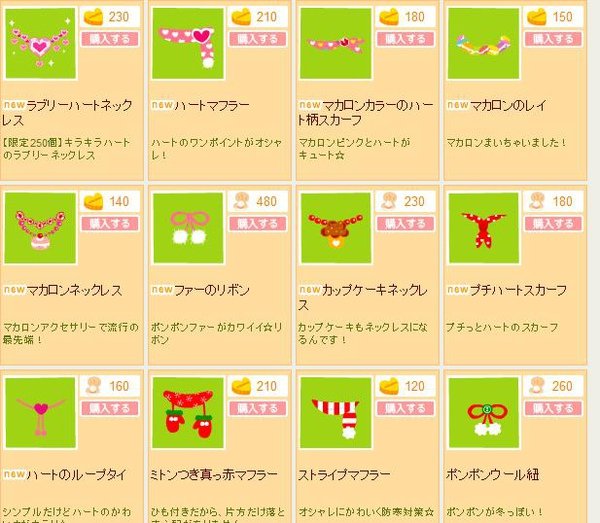Purchase マカロンカラーのハート柄スカーフ
The height and width of the screenshot is (523, 600).
pyautogui.click(x=404, y=39)
